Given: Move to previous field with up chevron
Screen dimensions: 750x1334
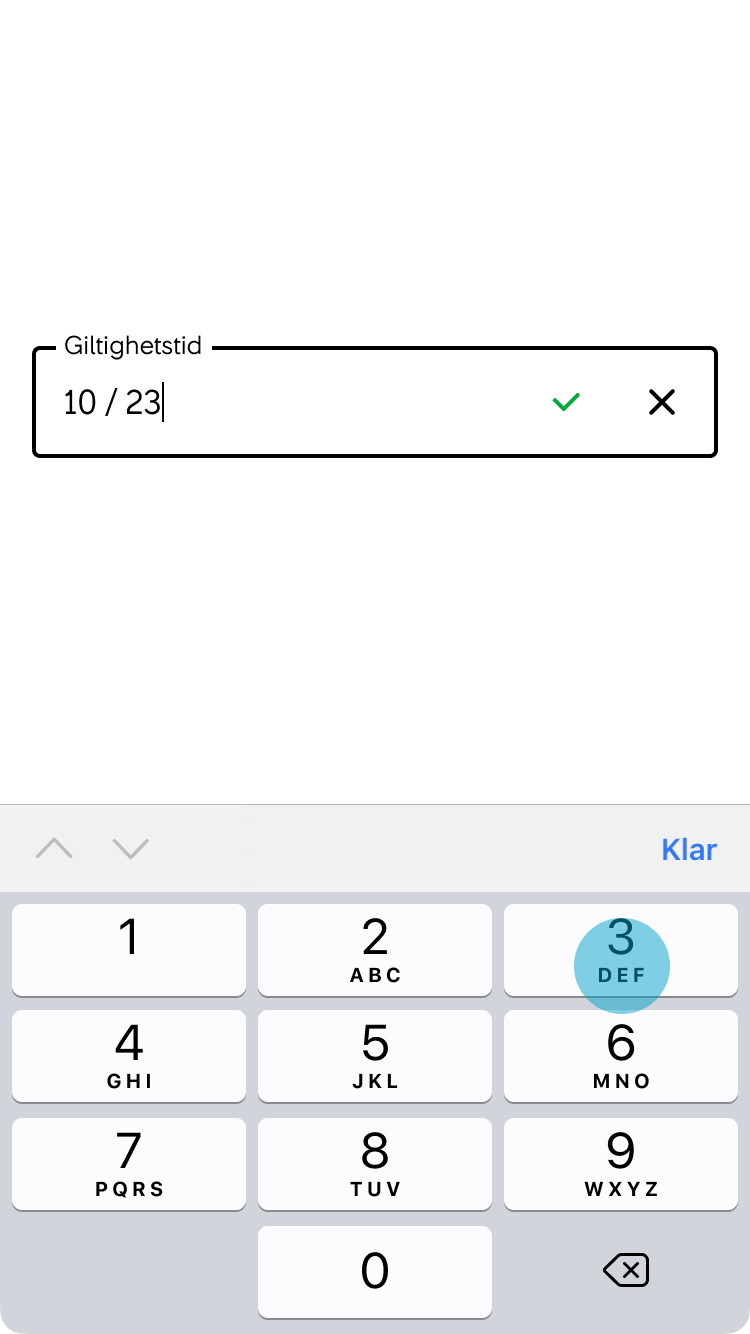Looking at the screenshot, I should (x=55, y=848).
